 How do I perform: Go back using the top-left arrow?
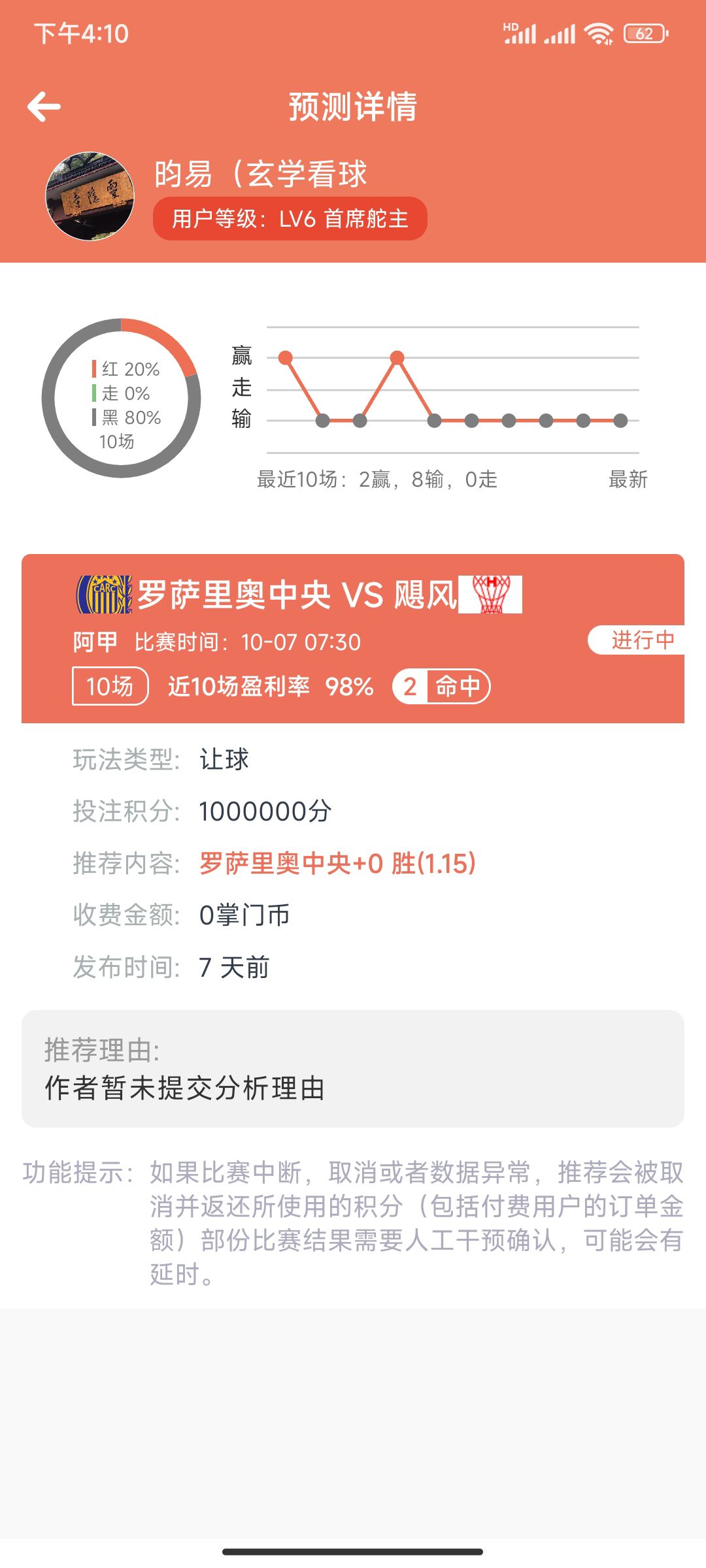coord(44,106)
